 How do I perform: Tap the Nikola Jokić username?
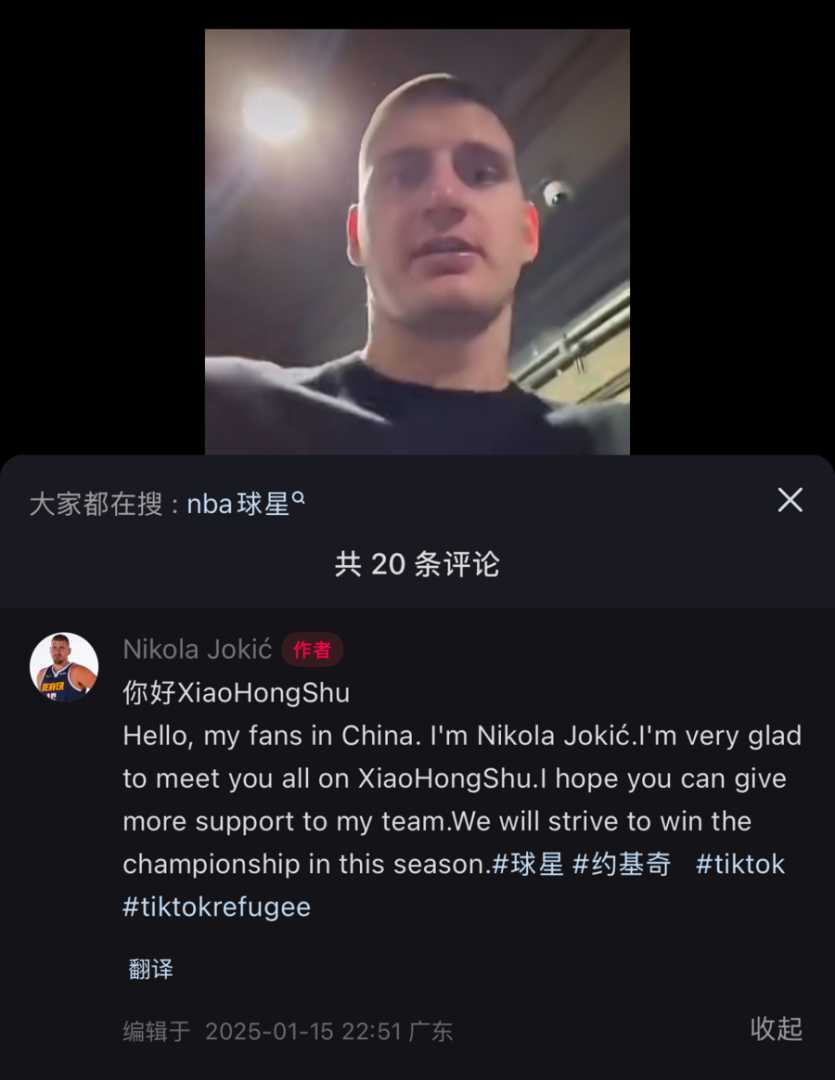197,650
